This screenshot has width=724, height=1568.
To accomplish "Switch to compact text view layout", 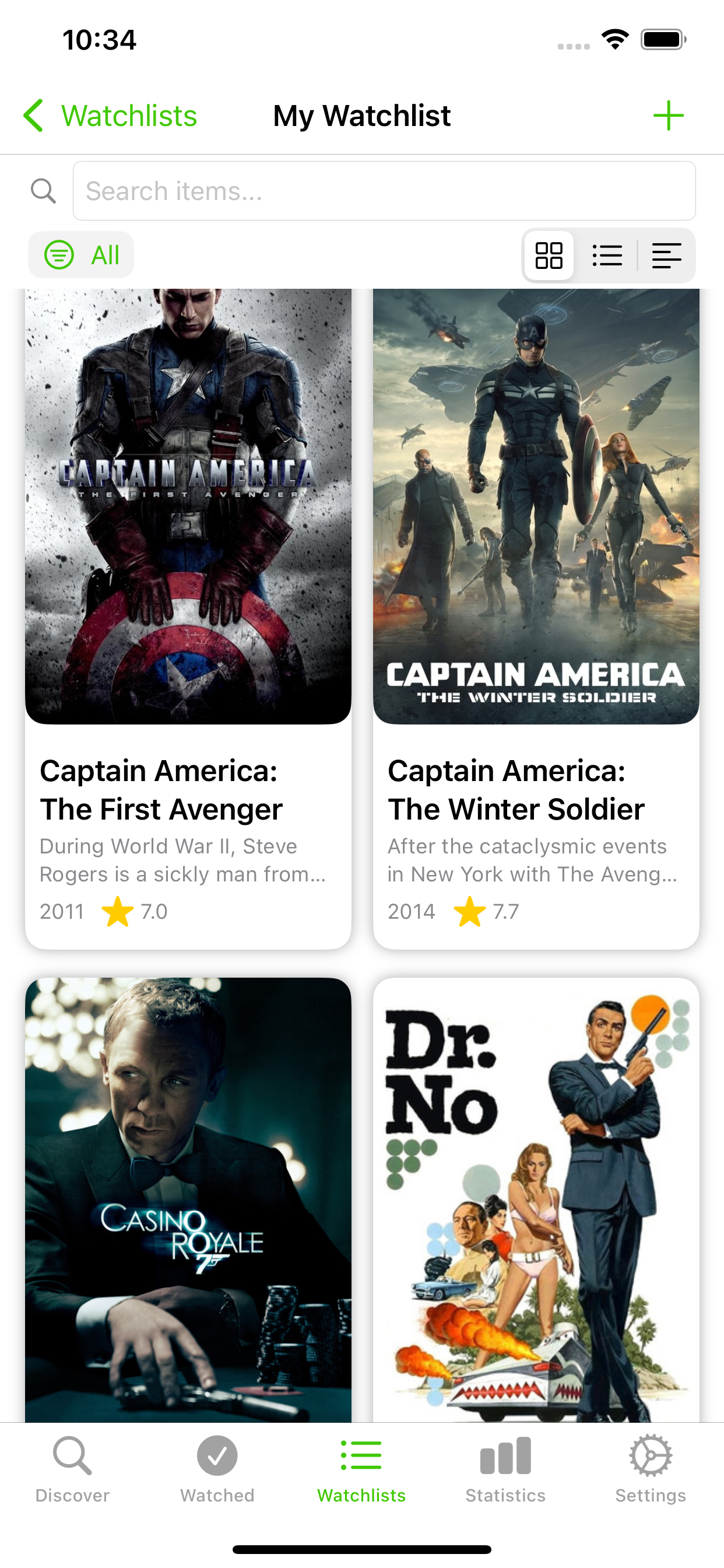I will coord(667,256).
